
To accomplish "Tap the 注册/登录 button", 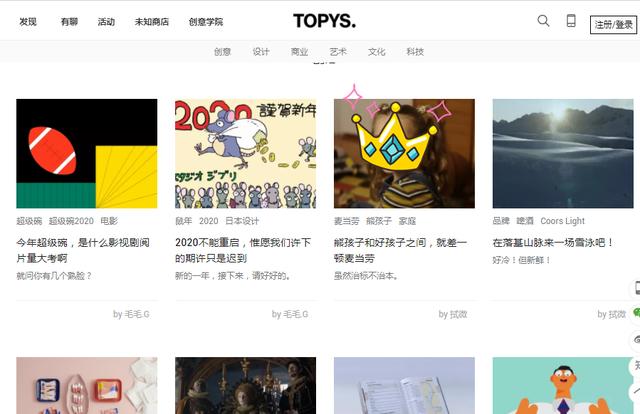I will (613, 24).
